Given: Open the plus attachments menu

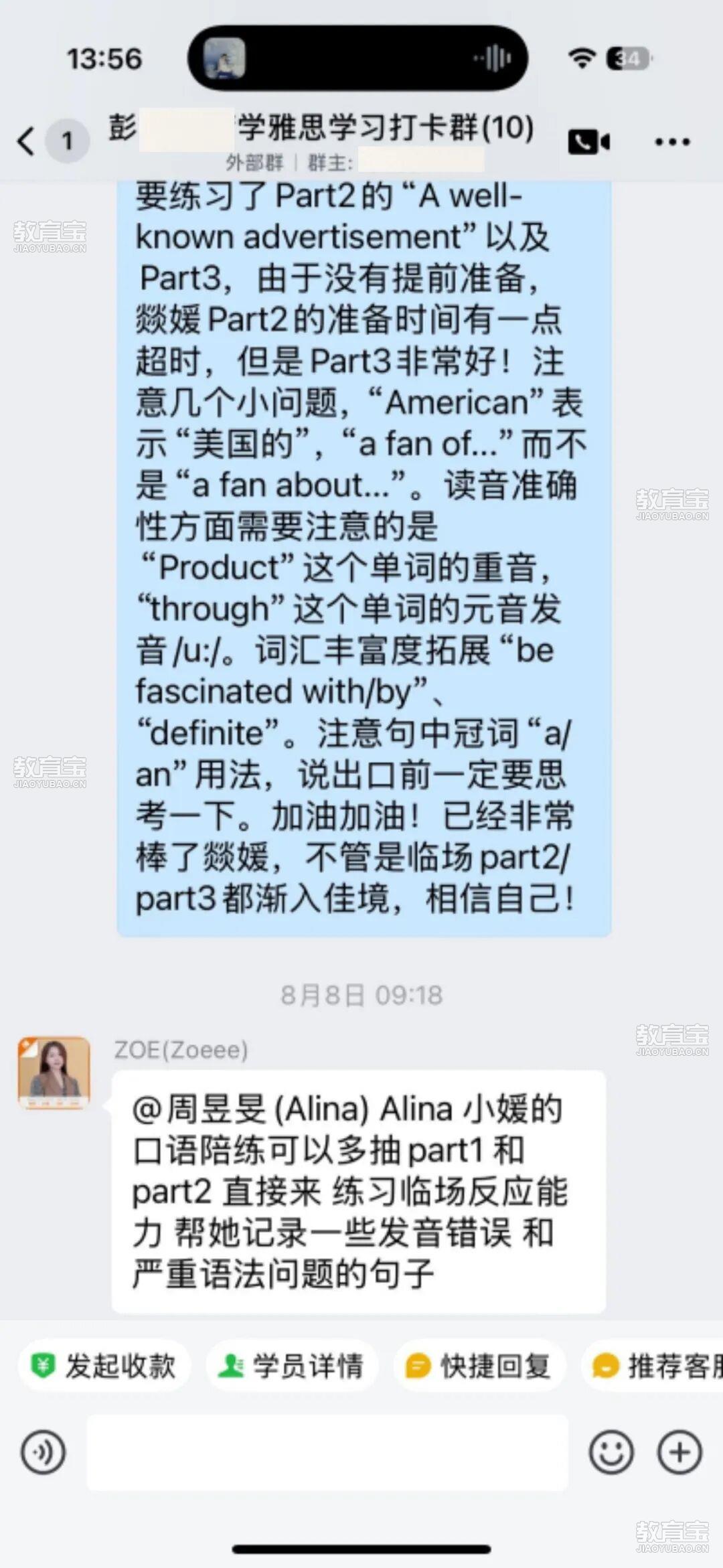Looking at the screenshot, I should click(679, 1452).
